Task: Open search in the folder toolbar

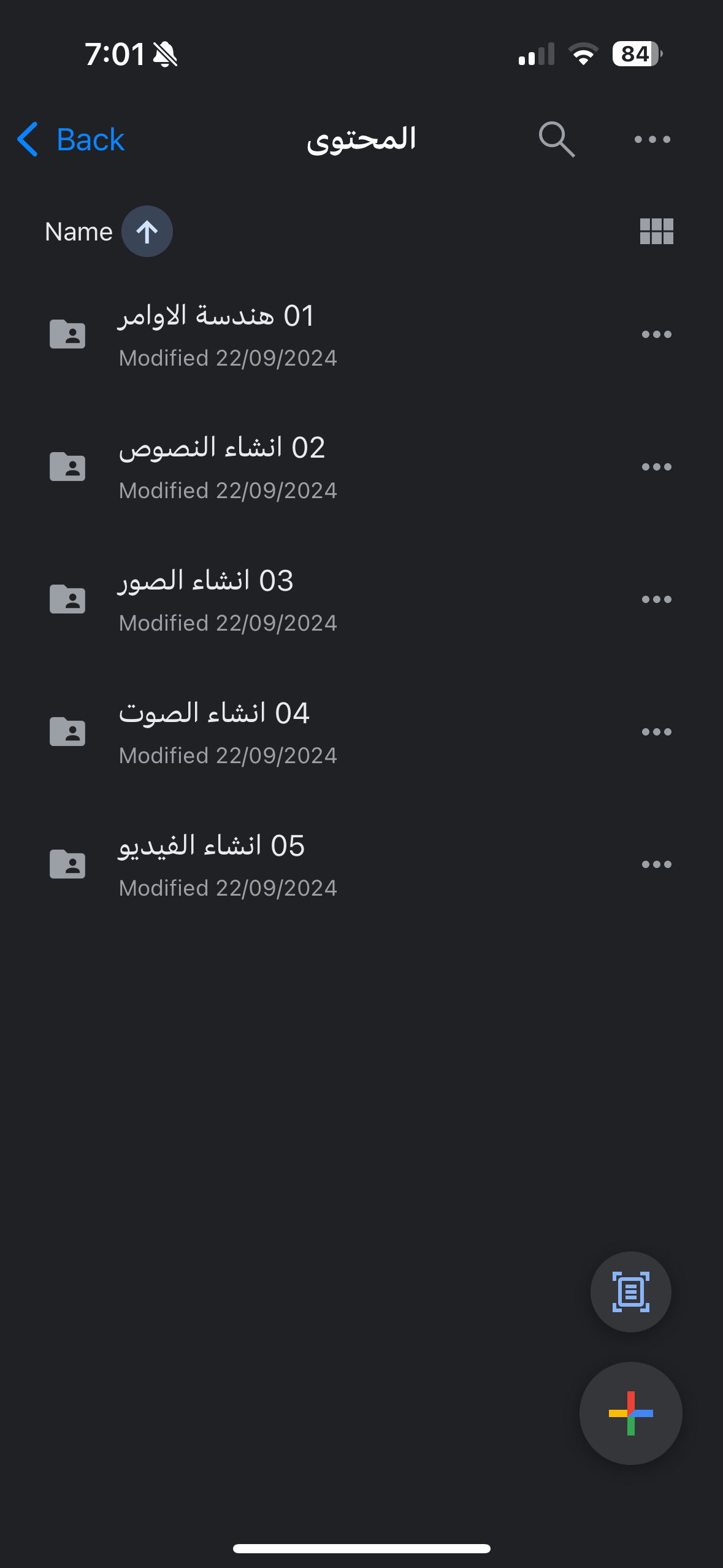Action: coord(556,140)
